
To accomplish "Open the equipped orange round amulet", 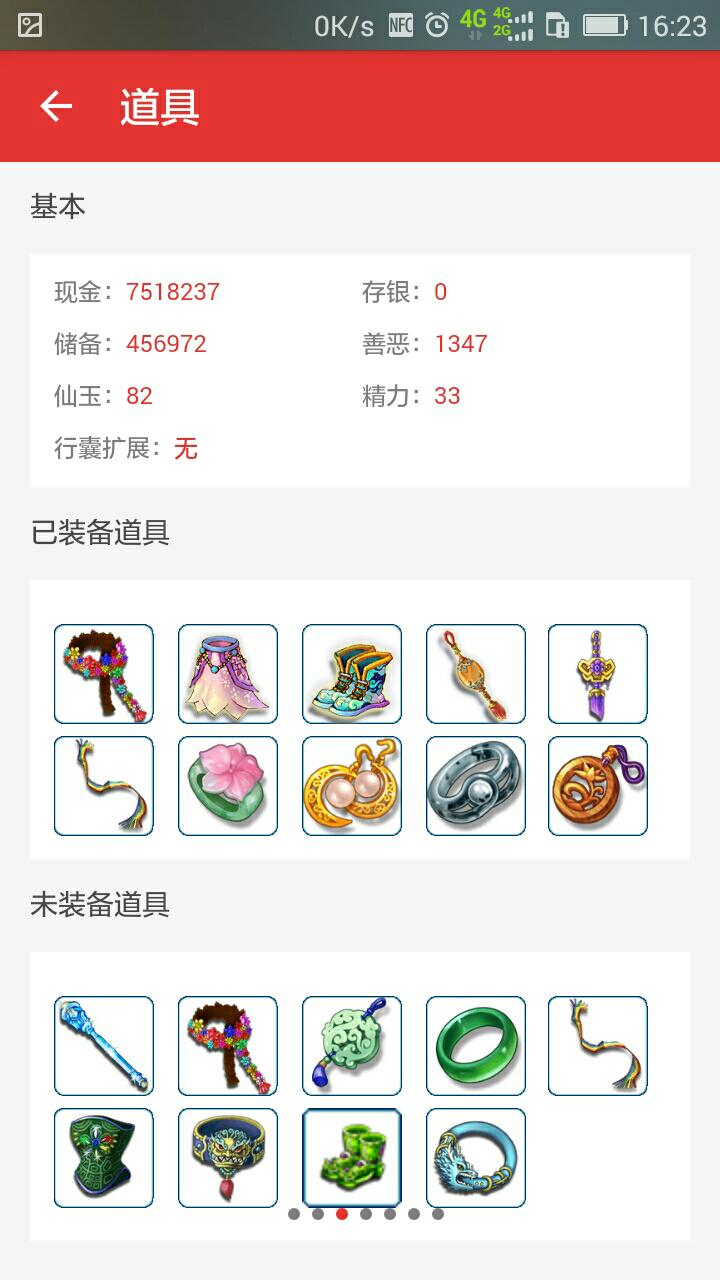I will 598,786.
